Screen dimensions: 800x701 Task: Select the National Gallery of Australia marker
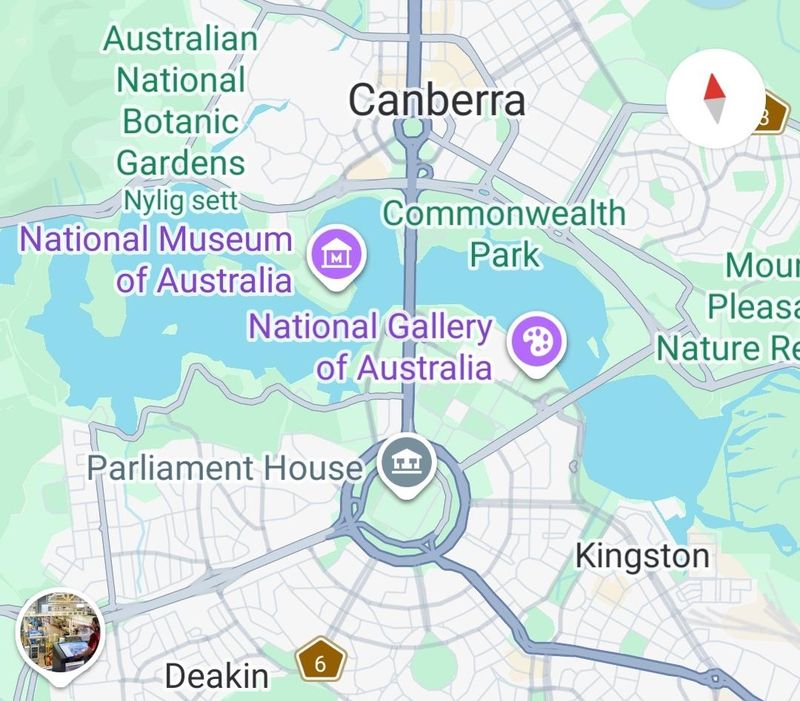tap(538, 343)
